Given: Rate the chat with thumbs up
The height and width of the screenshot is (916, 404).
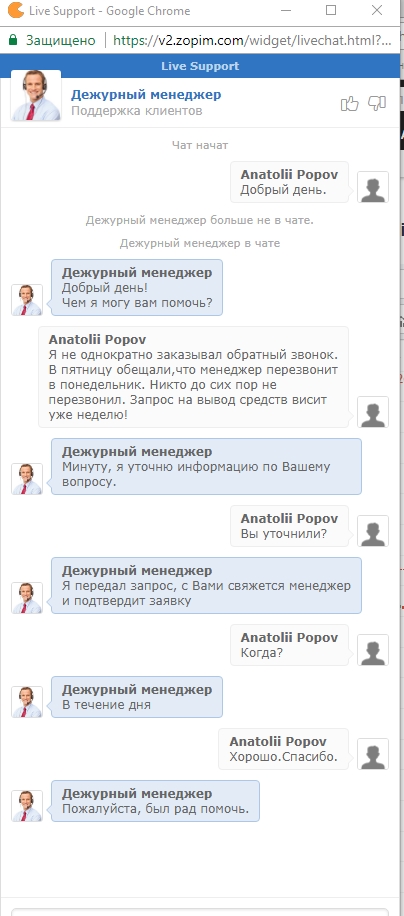Looking at the screenshot, I should [350, 104].
